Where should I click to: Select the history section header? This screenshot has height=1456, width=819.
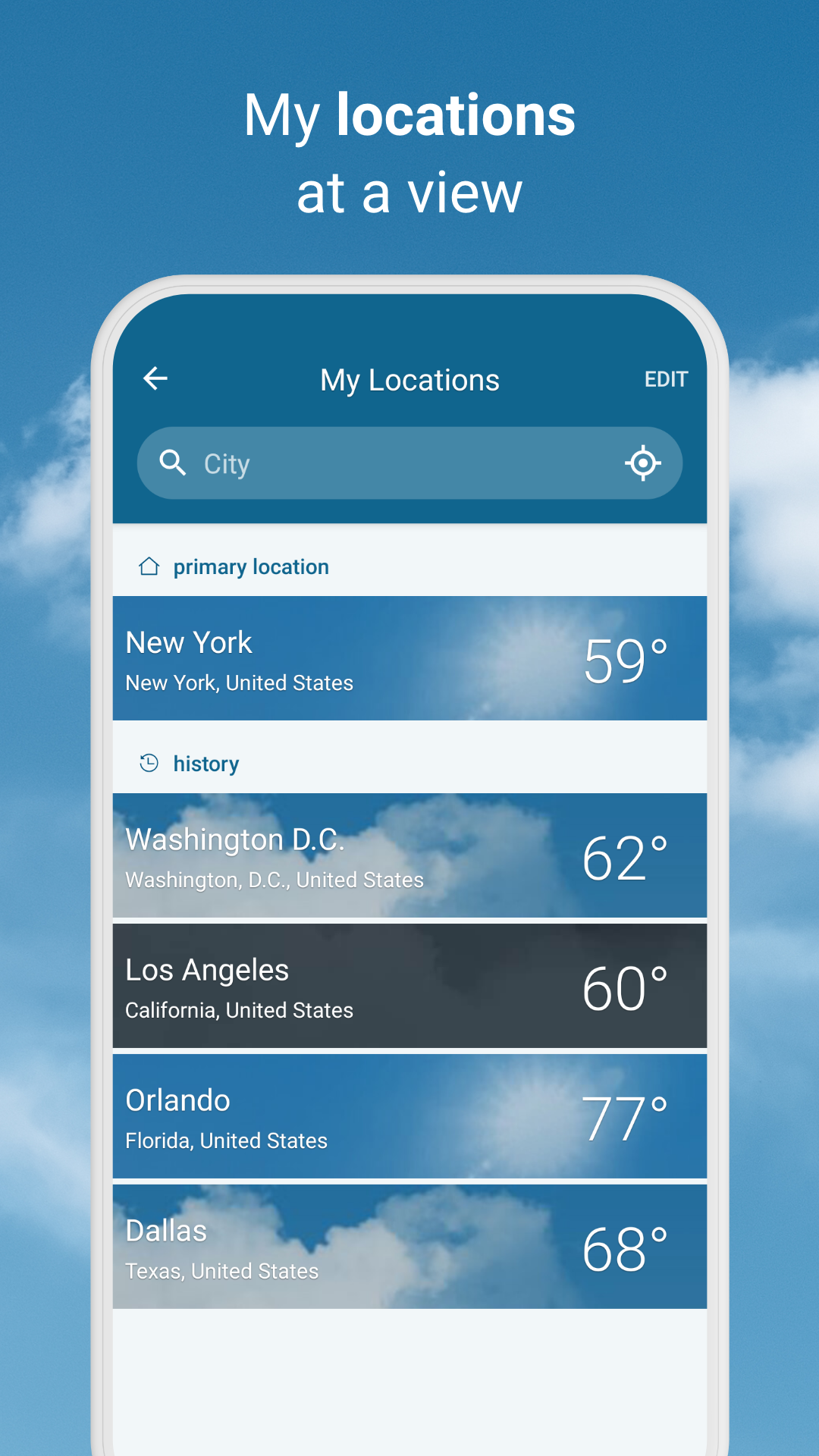click(x=206, y=763)
